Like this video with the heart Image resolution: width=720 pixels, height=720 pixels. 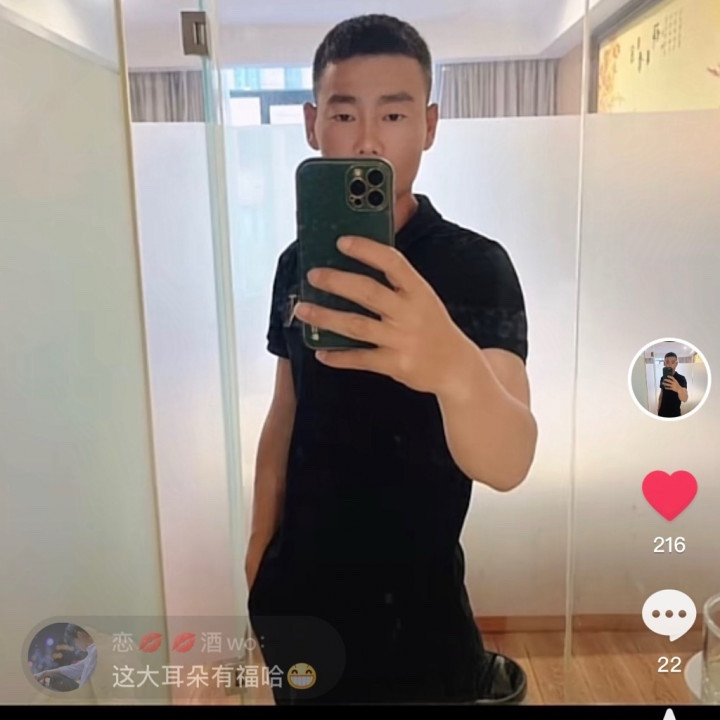point(669,495)
